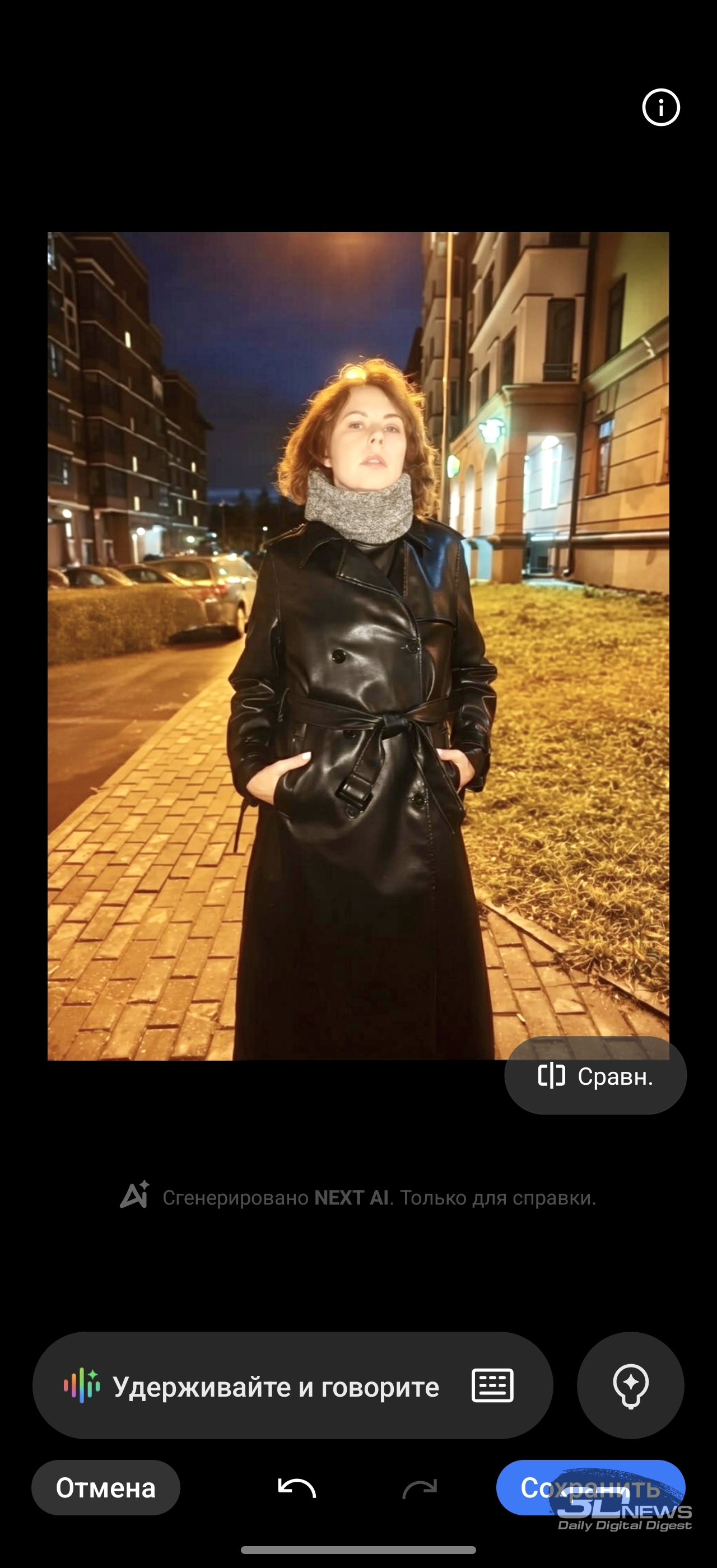Screen dimensions: 717x1568
Task: Undo the last edit
Action: (296, 1488)
